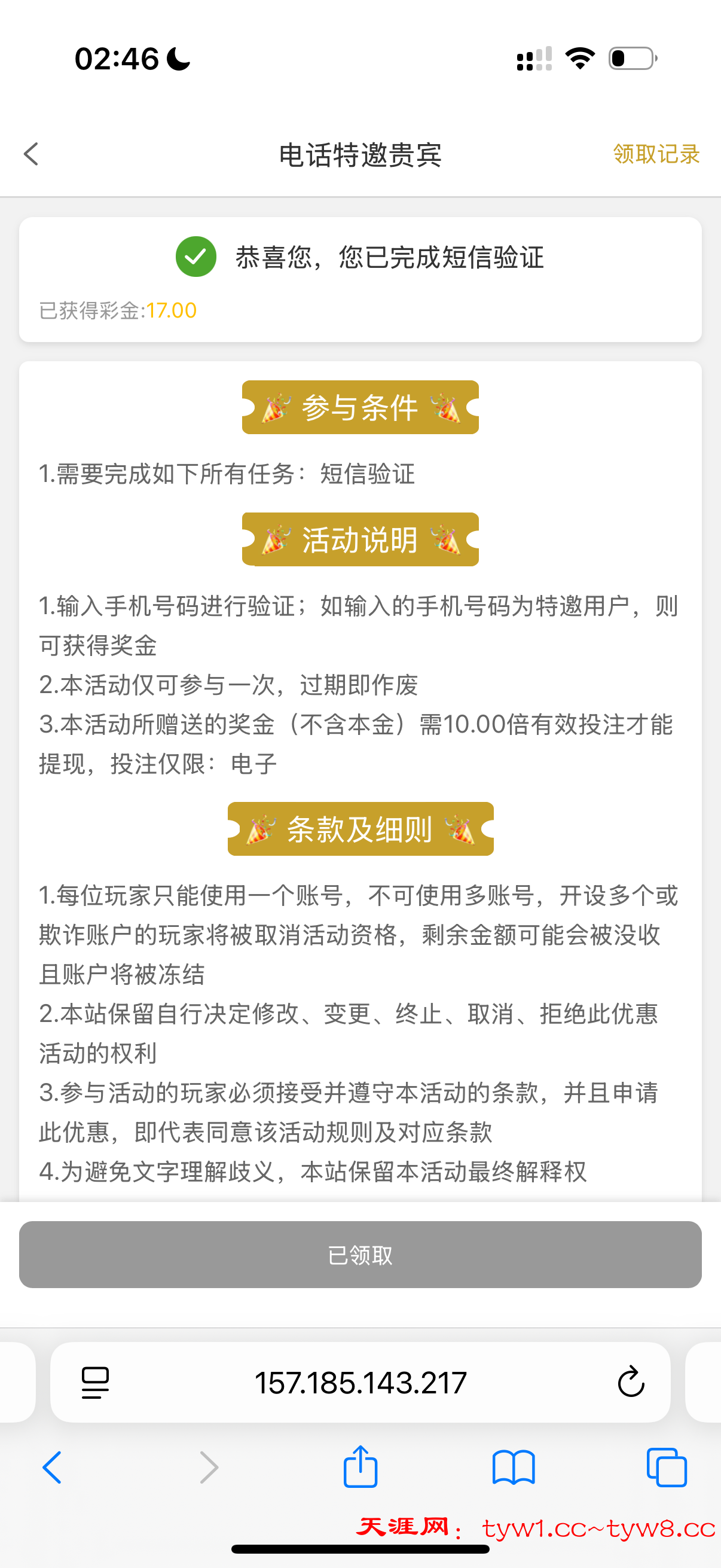The image size is (721, 1568).
Task: Reload the page
Action: 630,1383
